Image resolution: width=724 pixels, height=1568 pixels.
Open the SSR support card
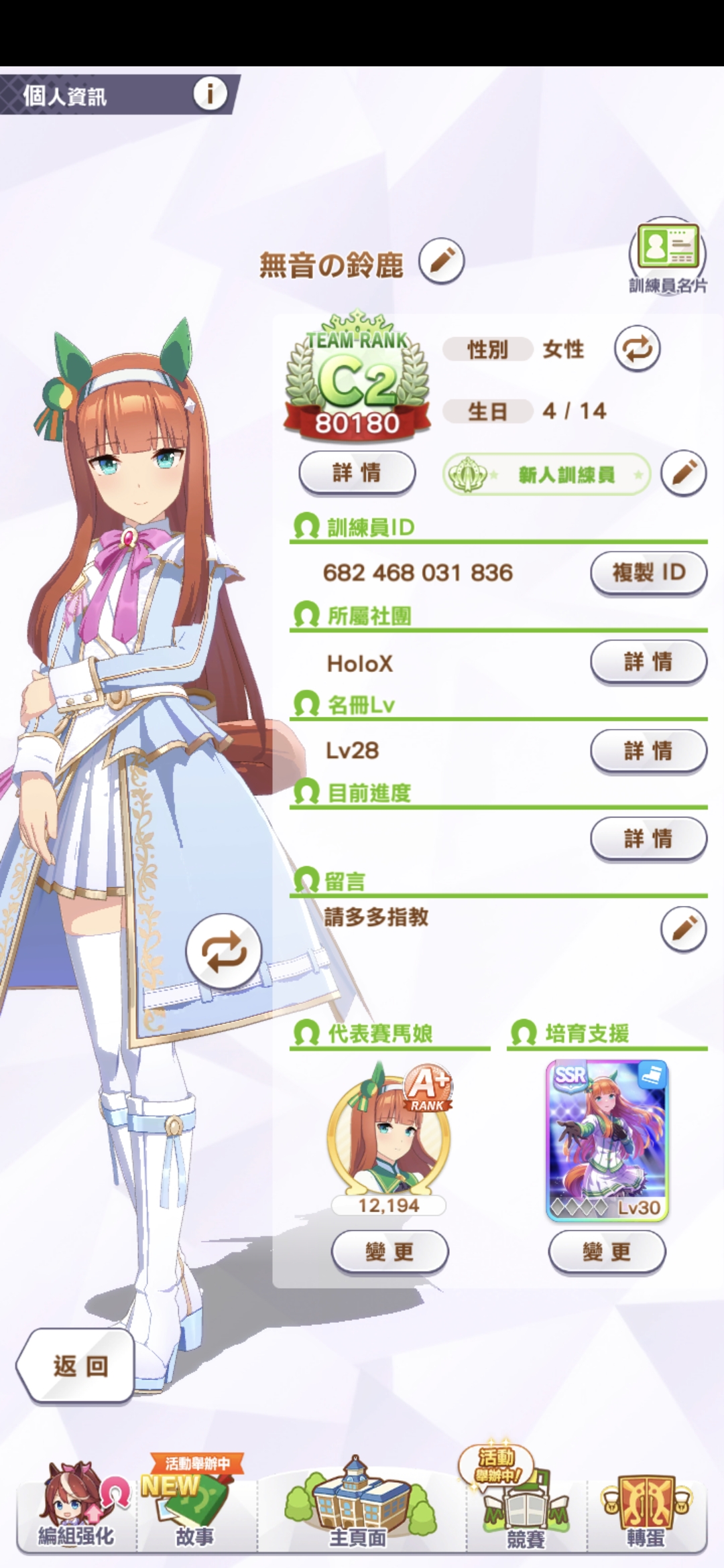tap(607, 1140)
